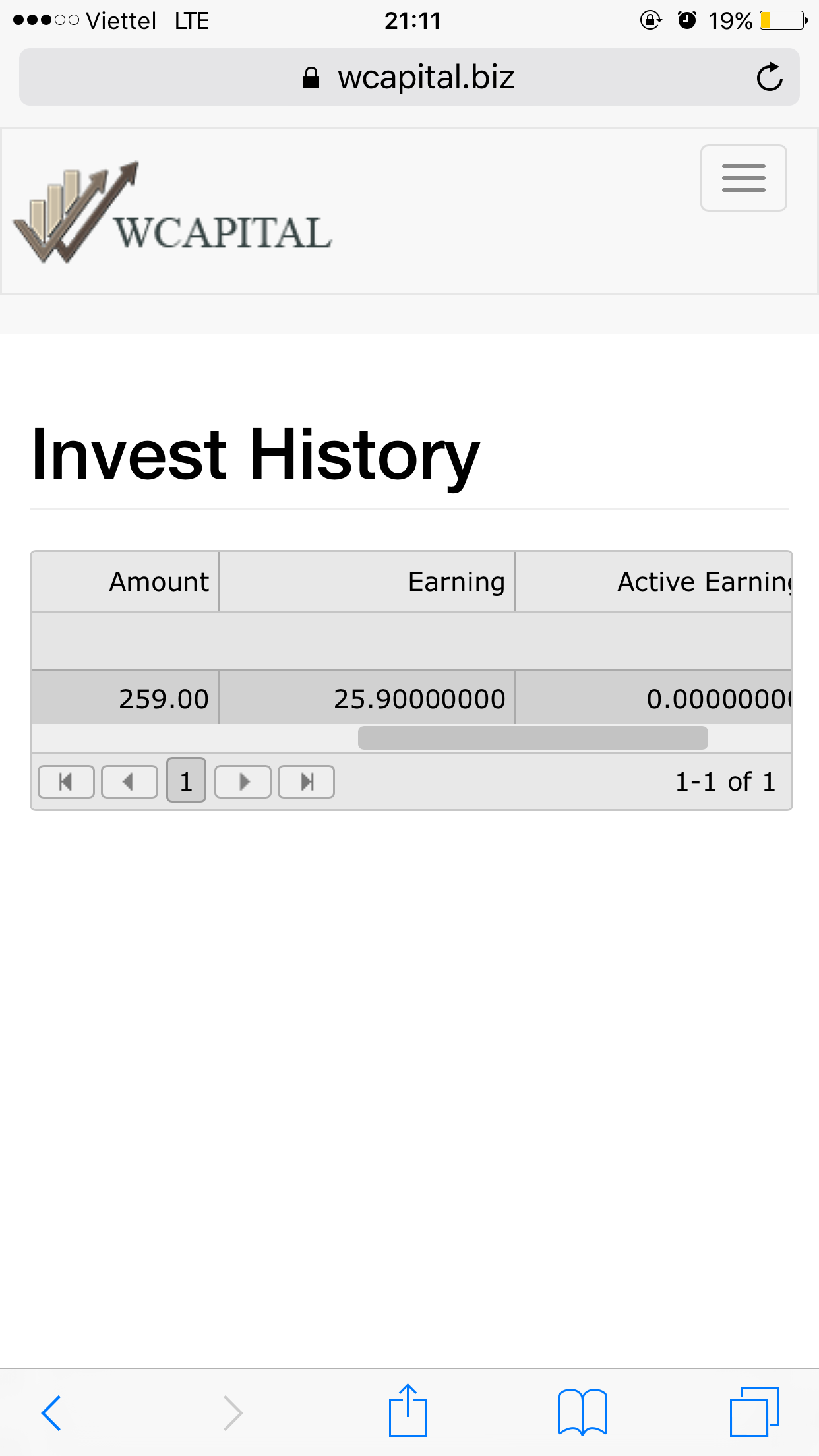Jump to last page of table
The width and height of the screenshot is (819, 1456).
(306, 781)
